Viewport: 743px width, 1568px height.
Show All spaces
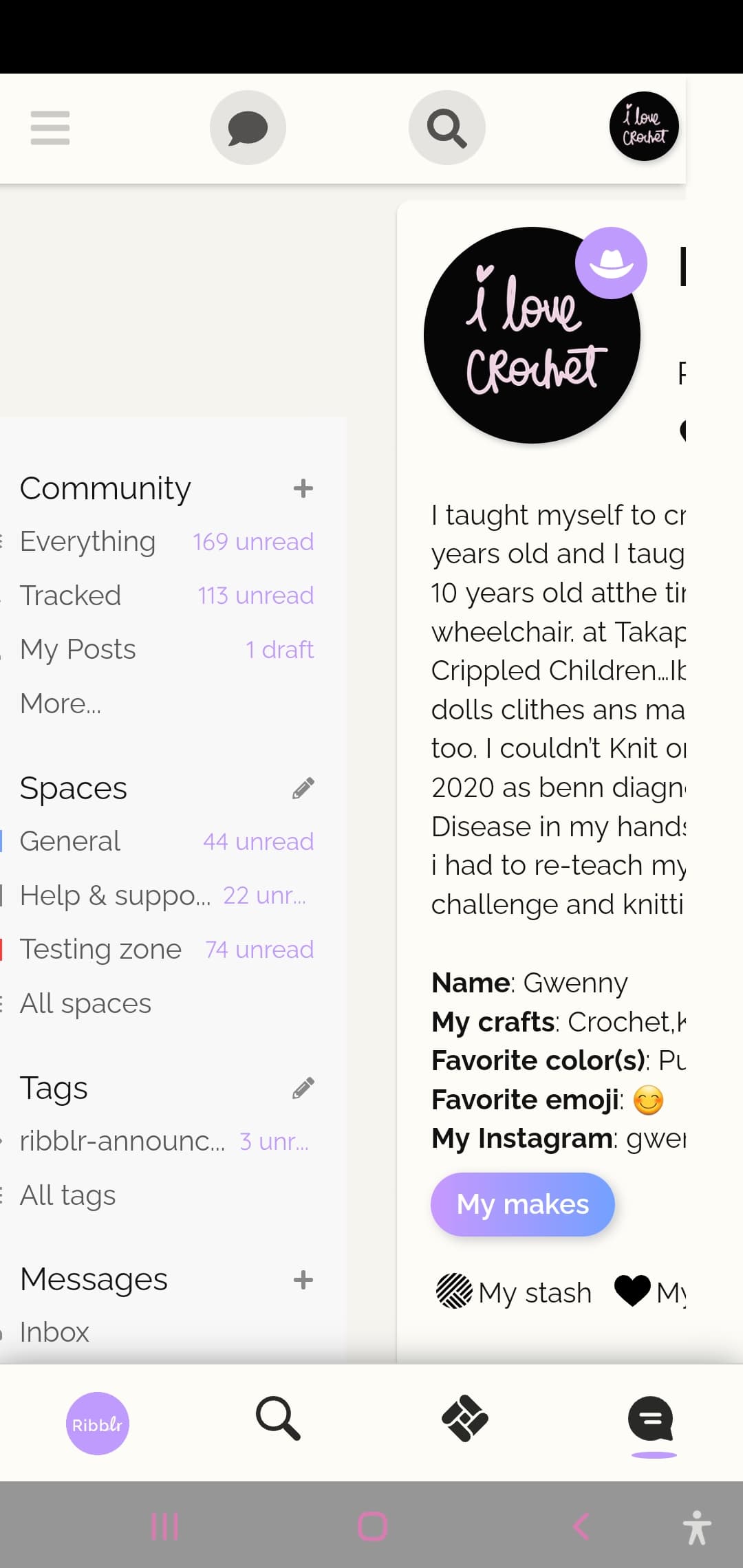pos(85,1003)
